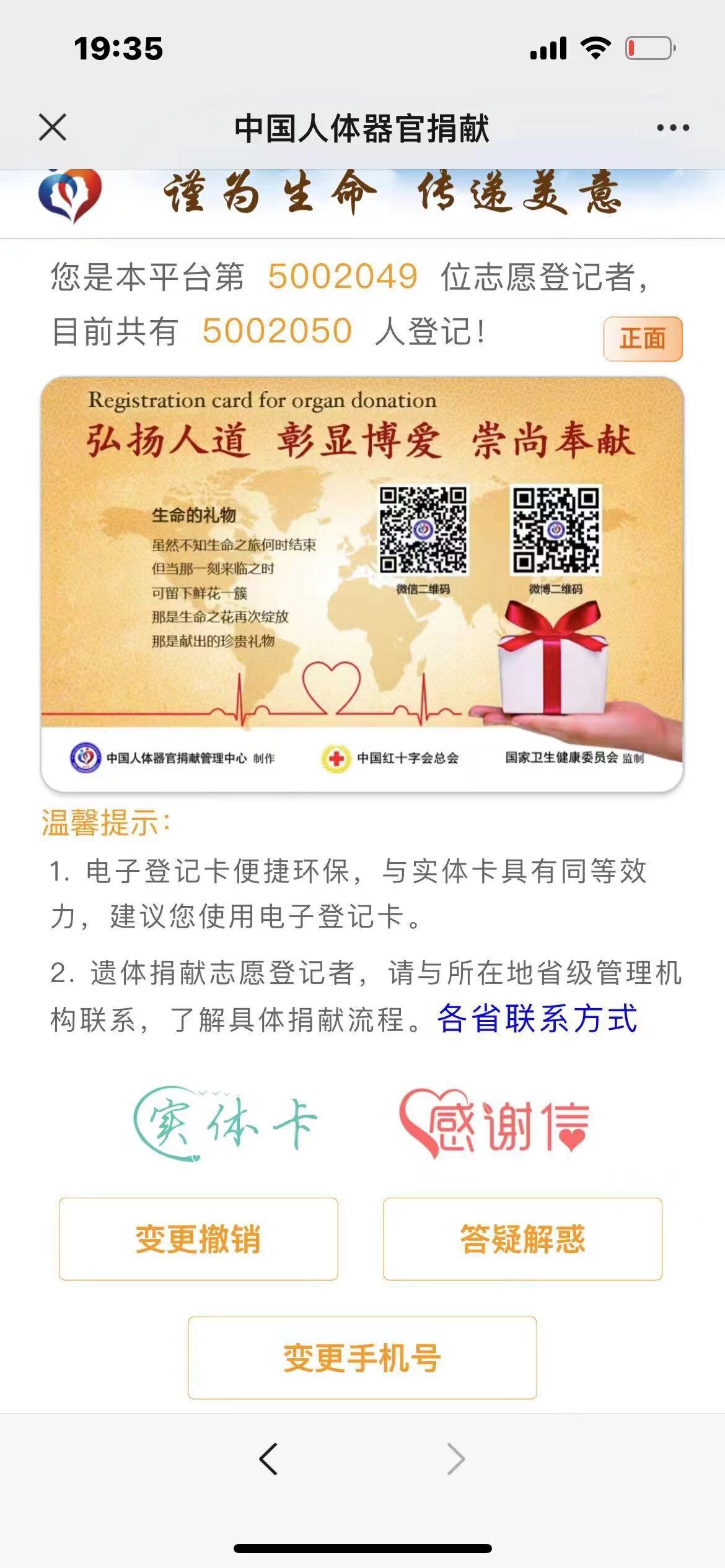
Task: Open the three-dot more options menu
Action: pos(673,128)
